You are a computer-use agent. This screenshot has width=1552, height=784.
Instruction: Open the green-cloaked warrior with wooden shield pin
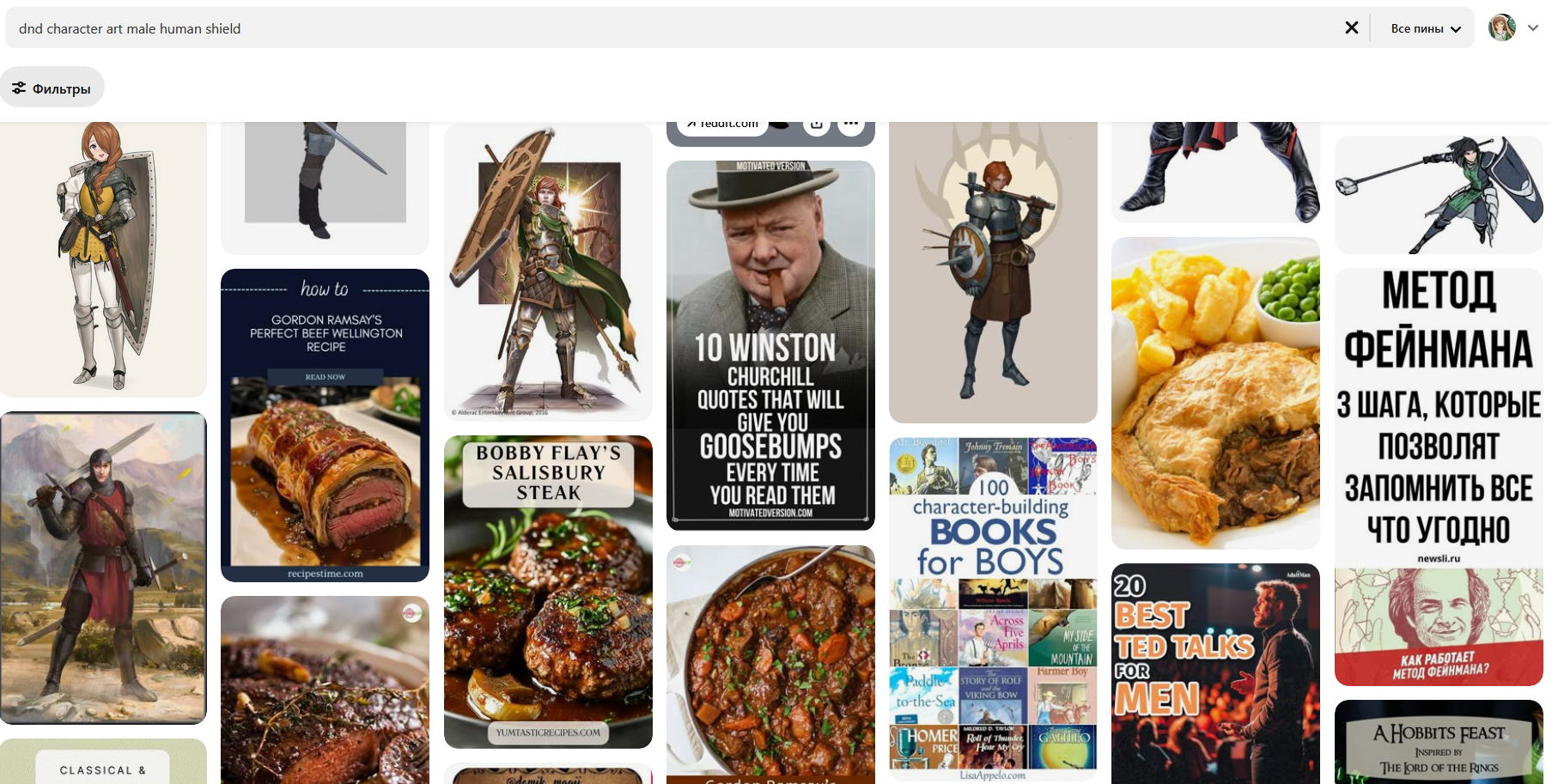548,272
